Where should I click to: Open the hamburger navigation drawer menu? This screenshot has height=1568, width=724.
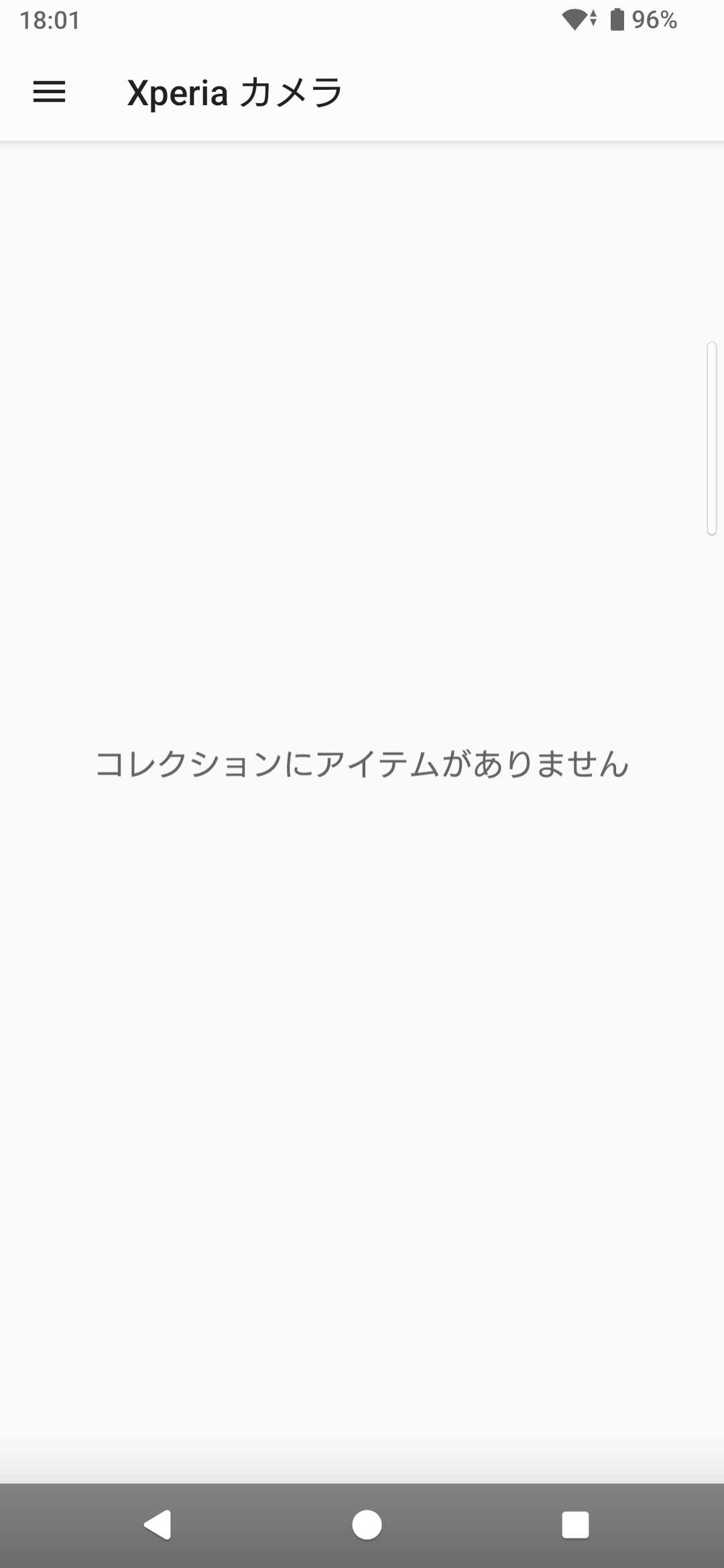pyautogui.click(x=50, y=92)
